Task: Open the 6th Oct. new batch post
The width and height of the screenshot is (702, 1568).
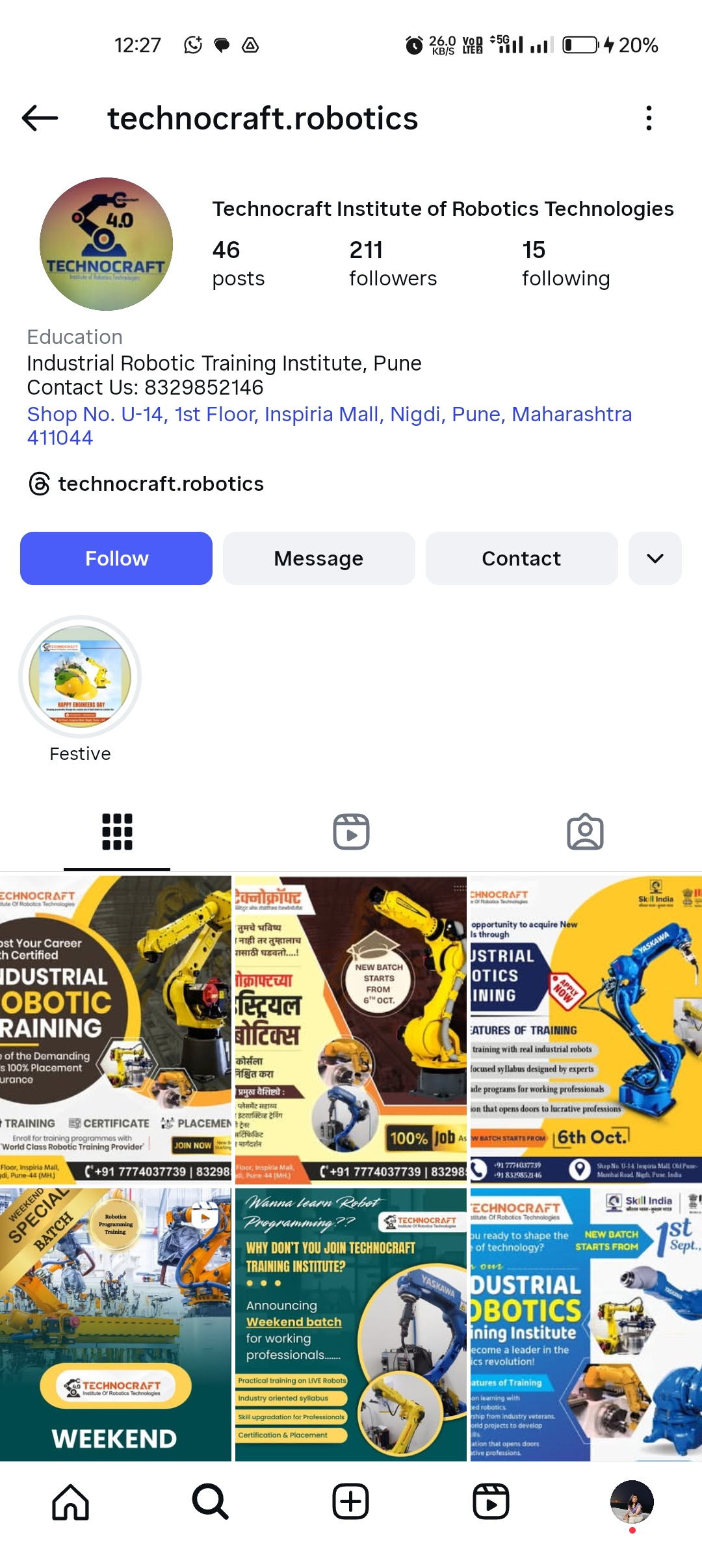Action: [586, 1029]
